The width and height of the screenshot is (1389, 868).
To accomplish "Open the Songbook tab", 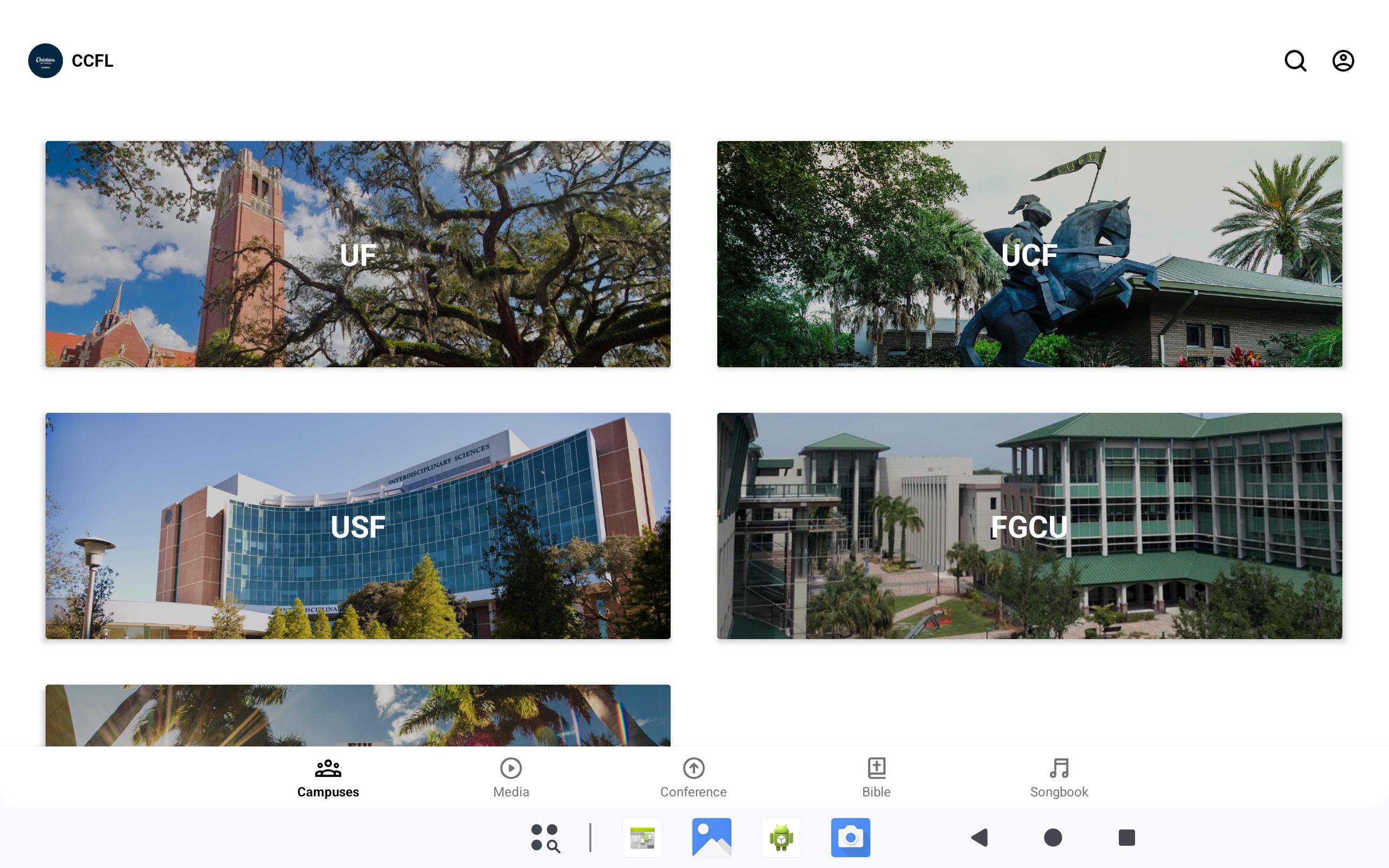I will tap(1059, 777).
